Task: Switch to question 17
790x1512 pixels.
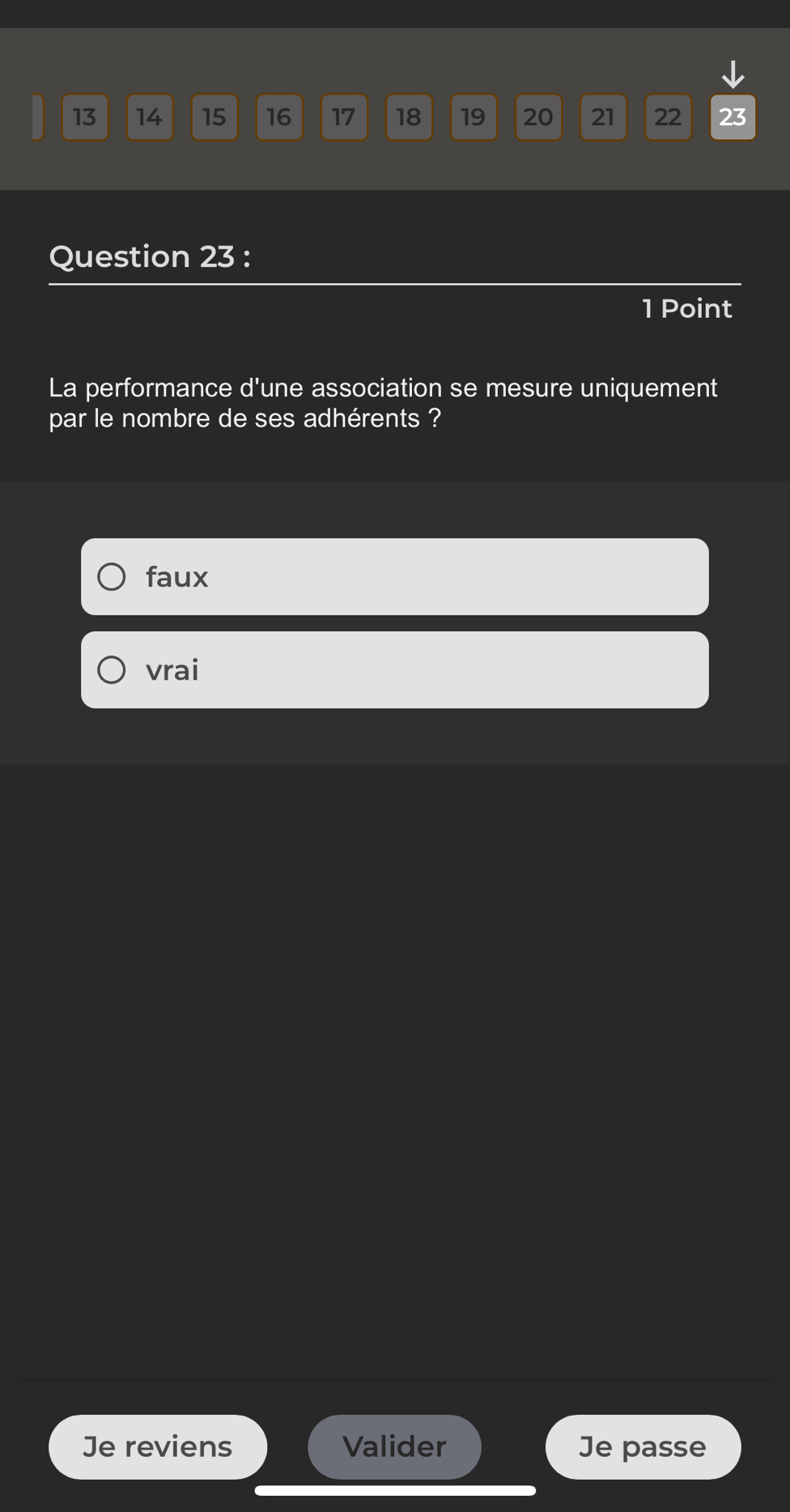Action: tap(344, 117)
